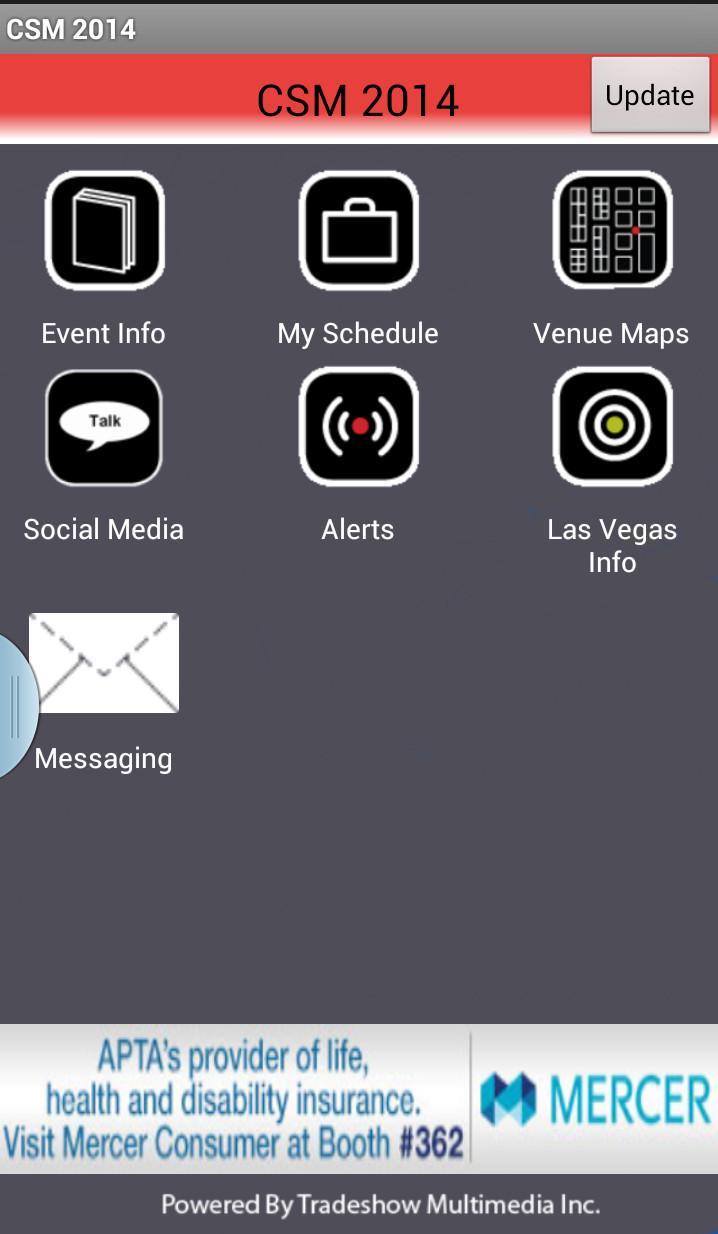Tap the Update button
This screenshot has height=1234, width=718.
(x=649, y=95)
